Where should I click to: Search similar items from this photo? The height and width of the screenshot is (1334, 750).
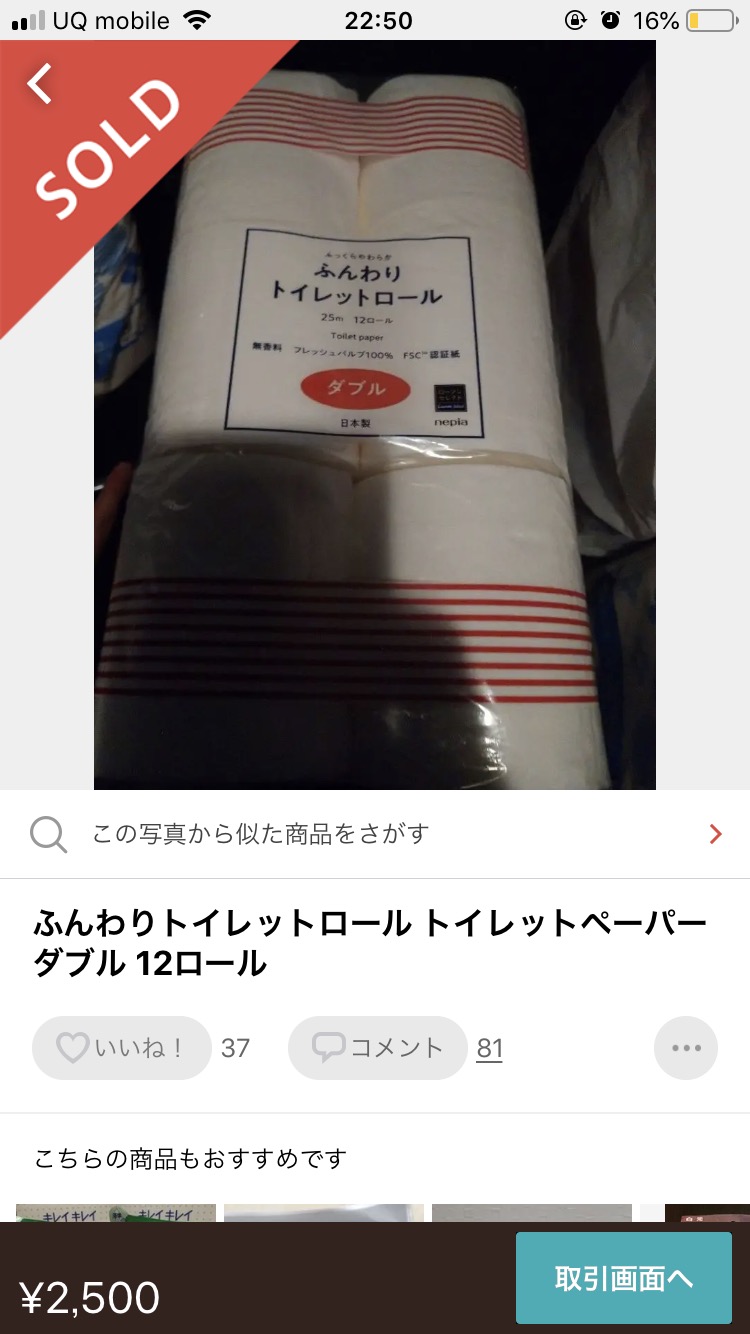click(x=375, y=834)
